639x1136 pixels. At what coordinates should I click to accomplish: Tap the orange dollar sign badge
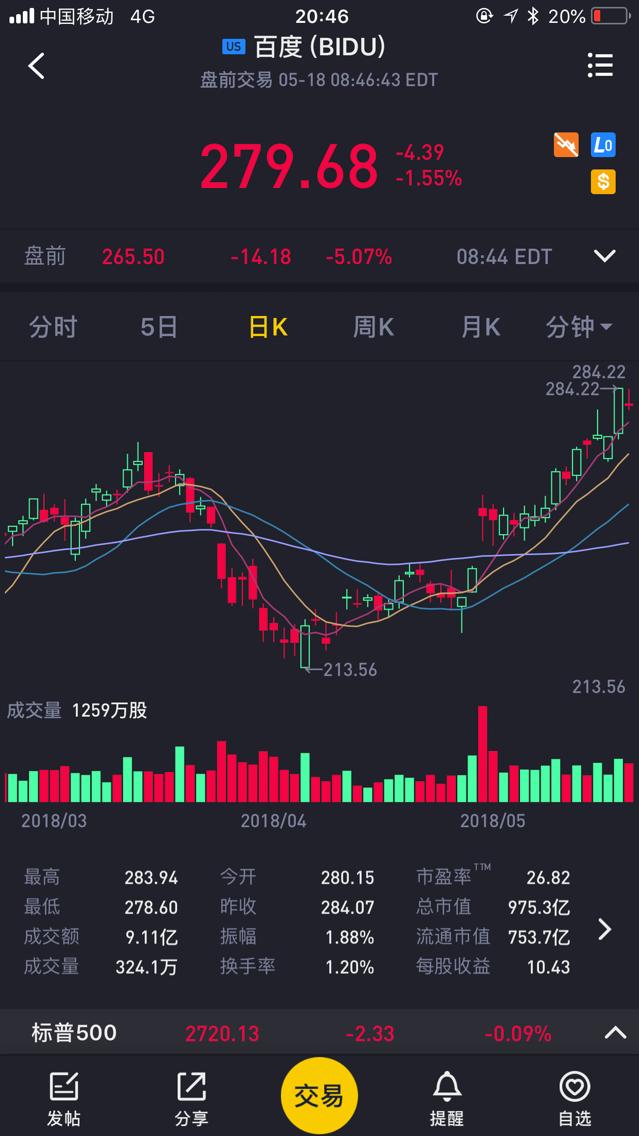coord(603,181)
